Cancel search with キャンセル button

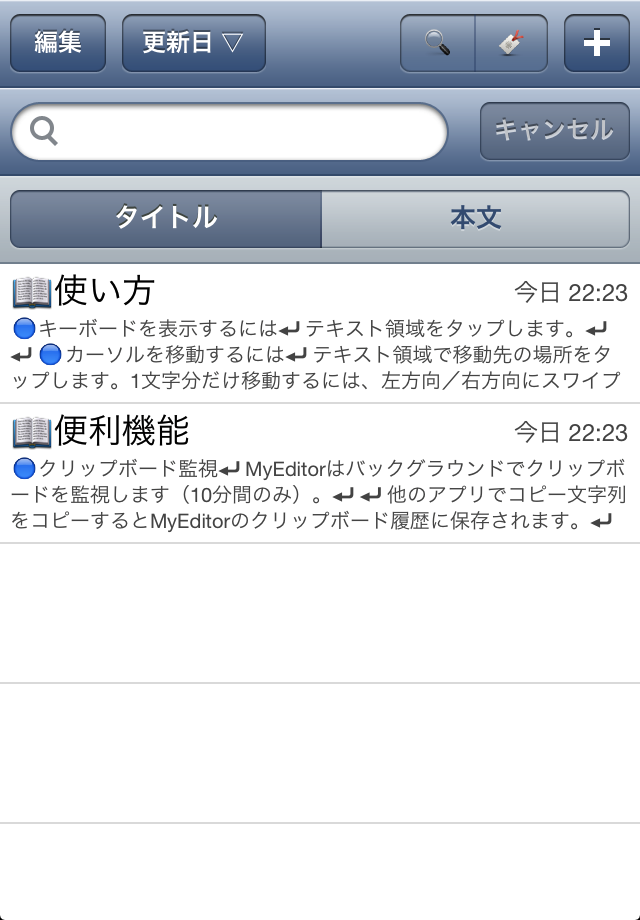(x=554, y=131)
